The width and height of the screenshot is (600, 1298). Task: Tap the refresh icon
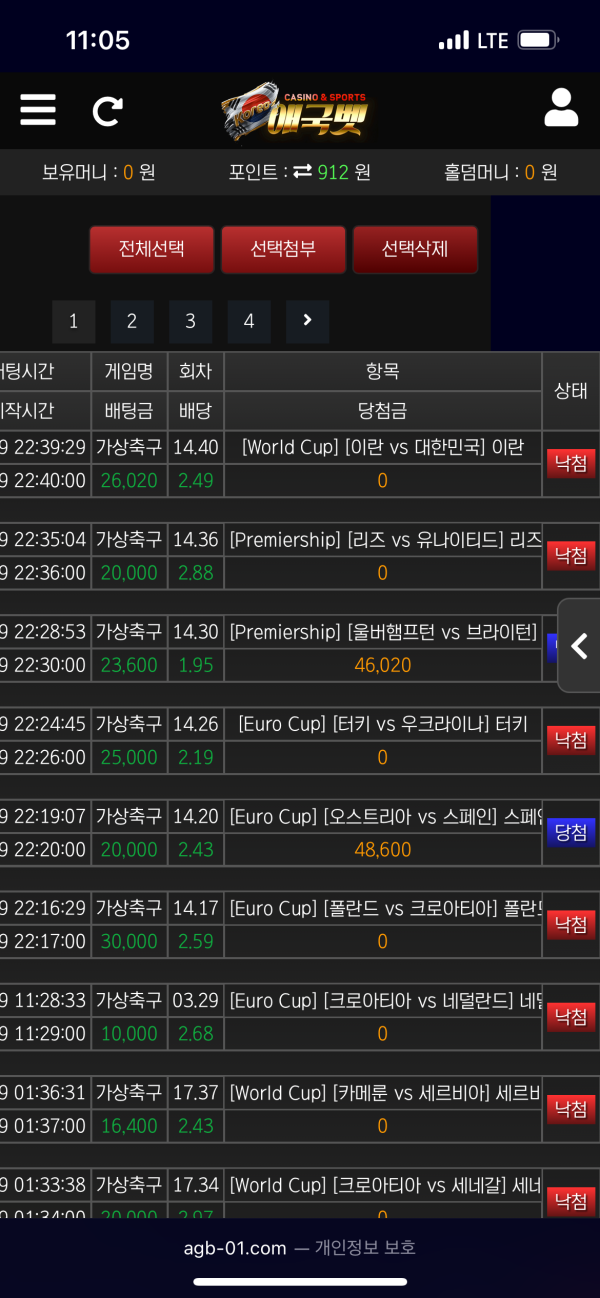(x=107, y=110)
